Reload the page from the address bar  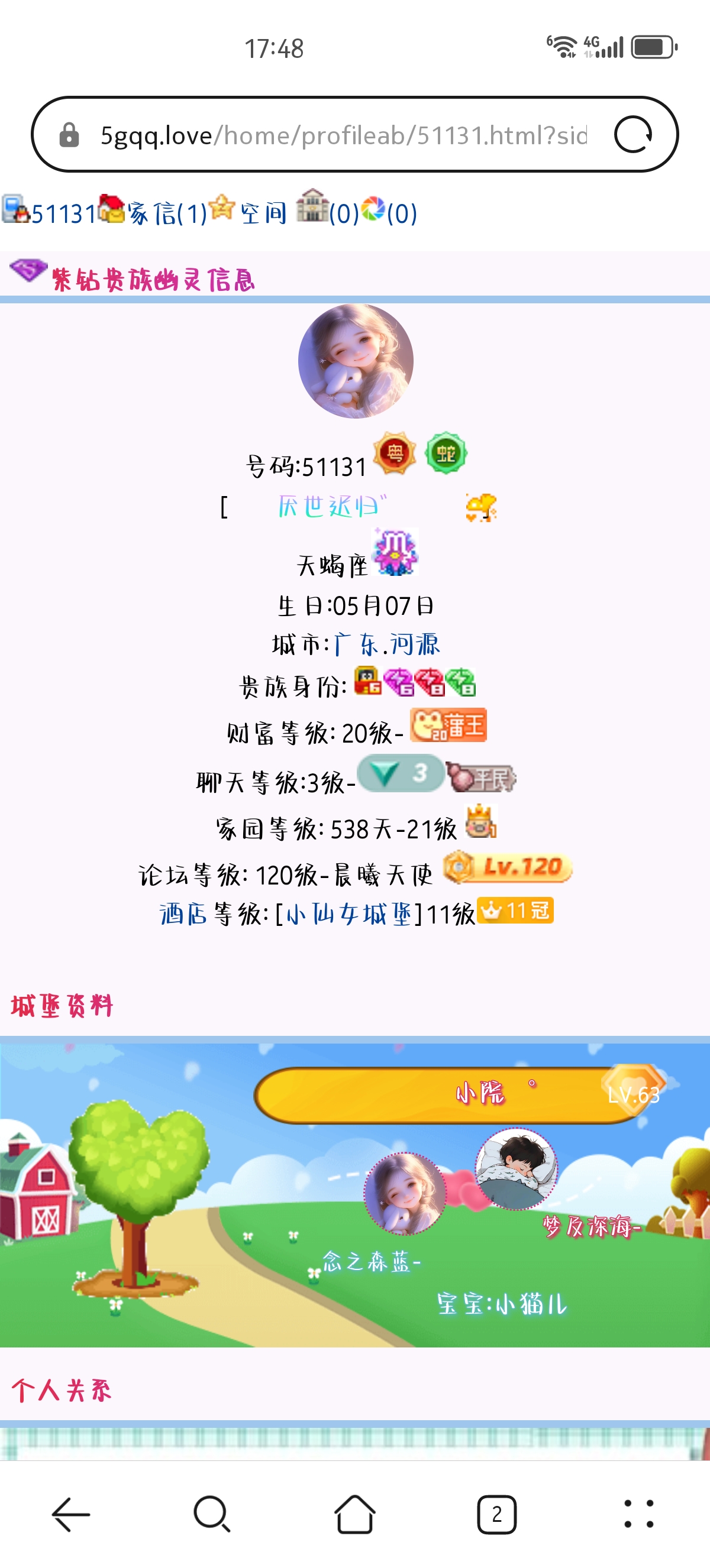point(632,135)
